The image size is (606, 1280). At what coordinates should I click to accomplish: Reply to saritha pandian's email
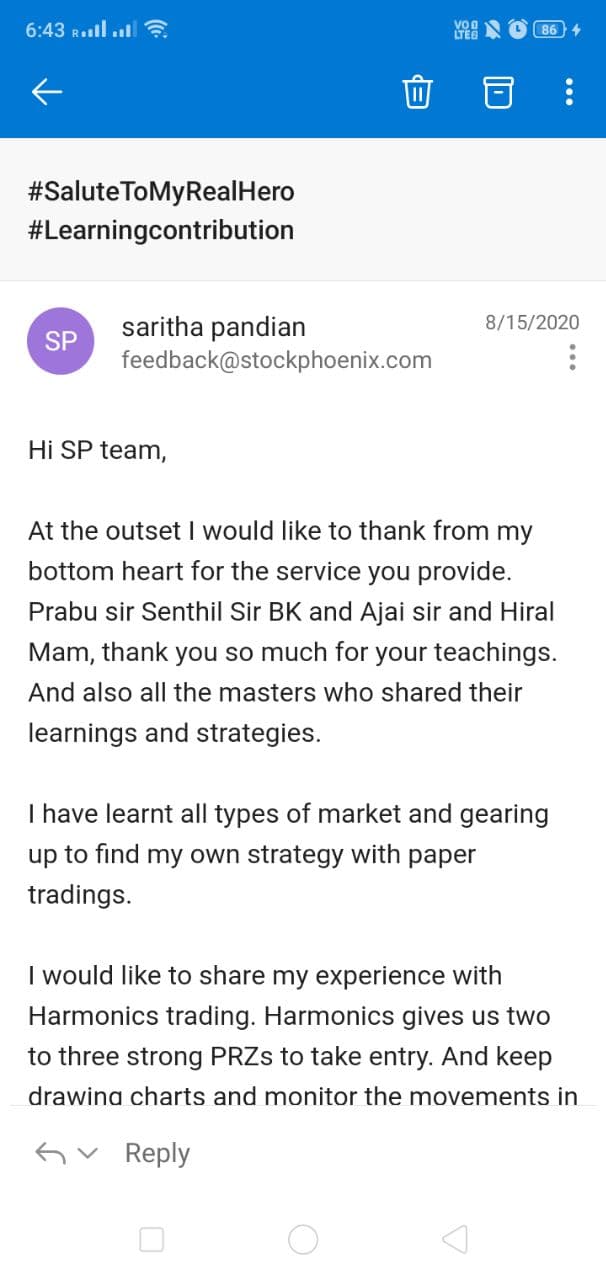(x=157, y=1153)
